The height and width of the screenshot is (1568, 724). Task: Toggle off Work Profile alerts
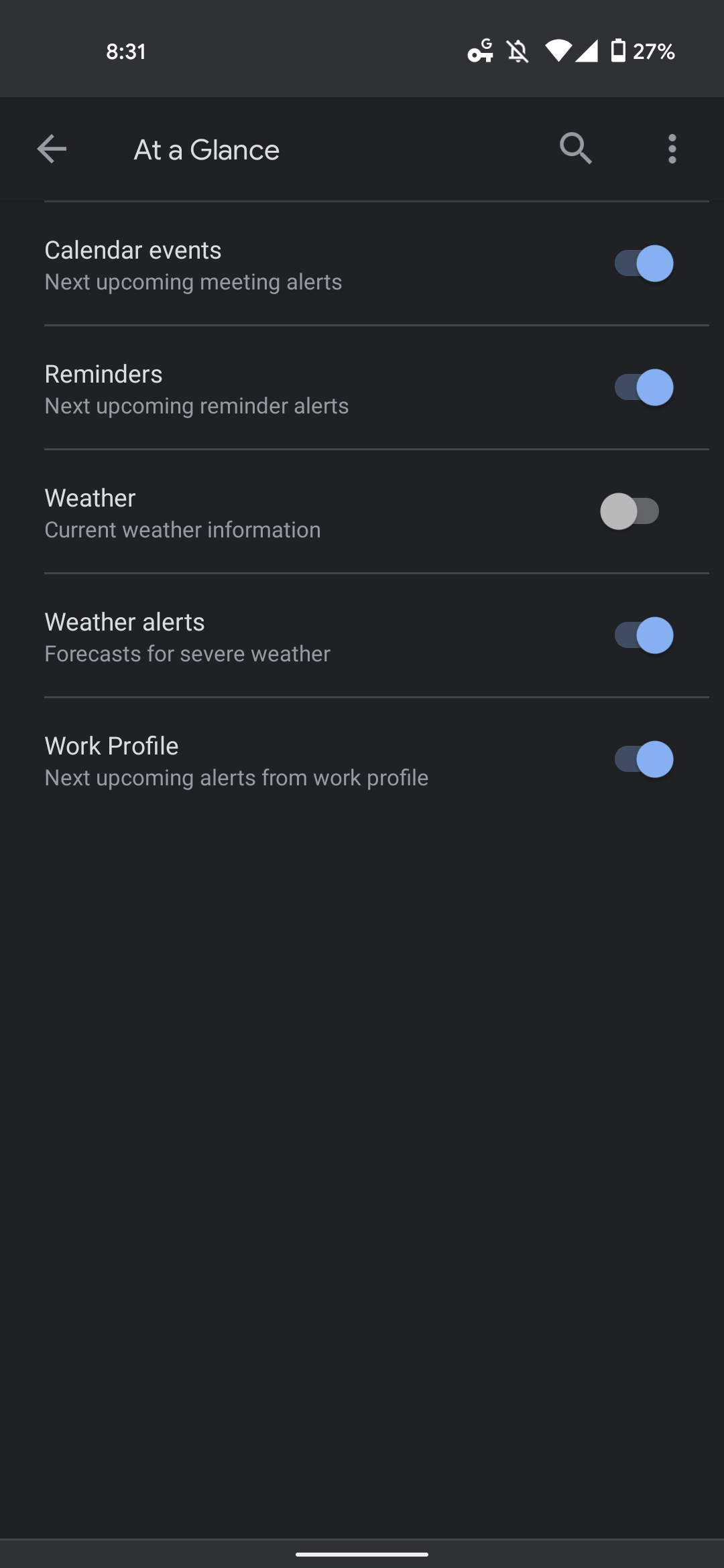(644, 759)
